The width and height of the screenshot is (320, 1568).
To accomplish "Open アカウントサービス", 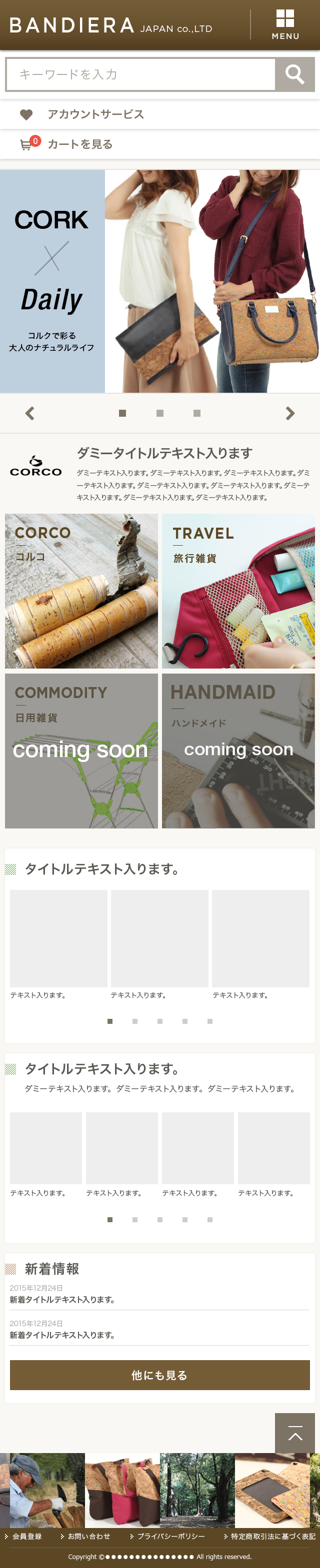I will point(95,114).
